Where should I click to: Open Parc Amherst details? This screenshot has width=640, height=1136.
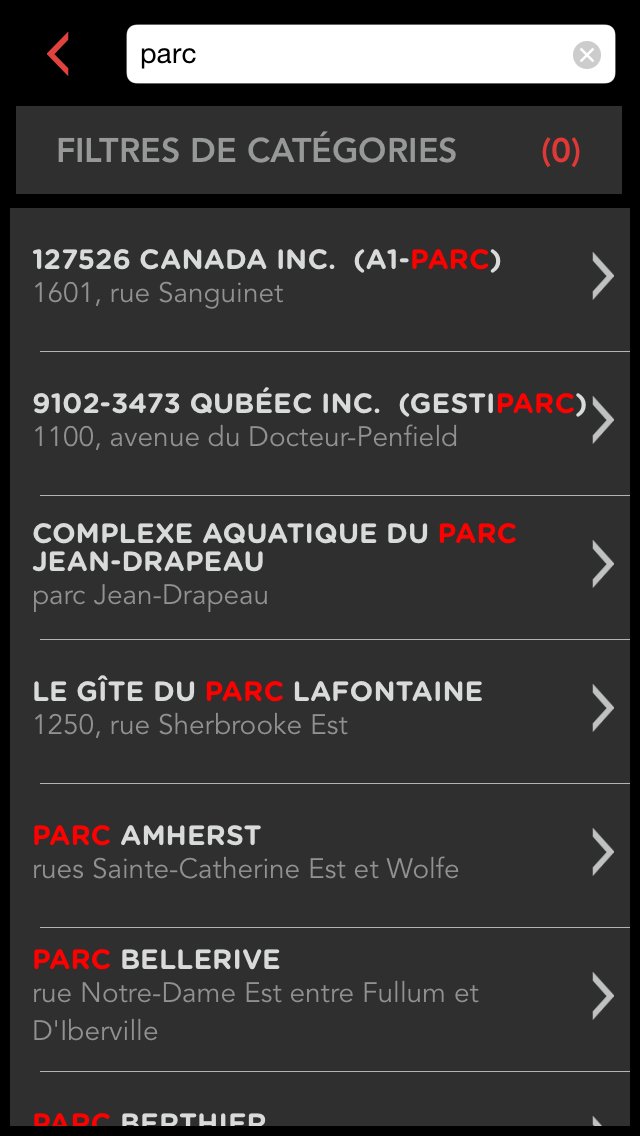(x=320, y=855)
